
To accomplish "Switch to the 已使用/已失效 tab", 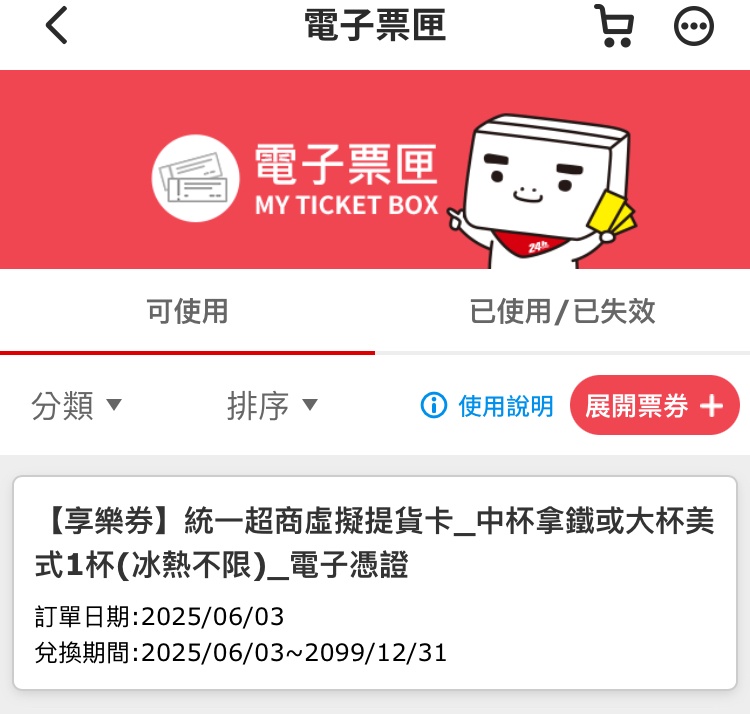I will point(562,311).
